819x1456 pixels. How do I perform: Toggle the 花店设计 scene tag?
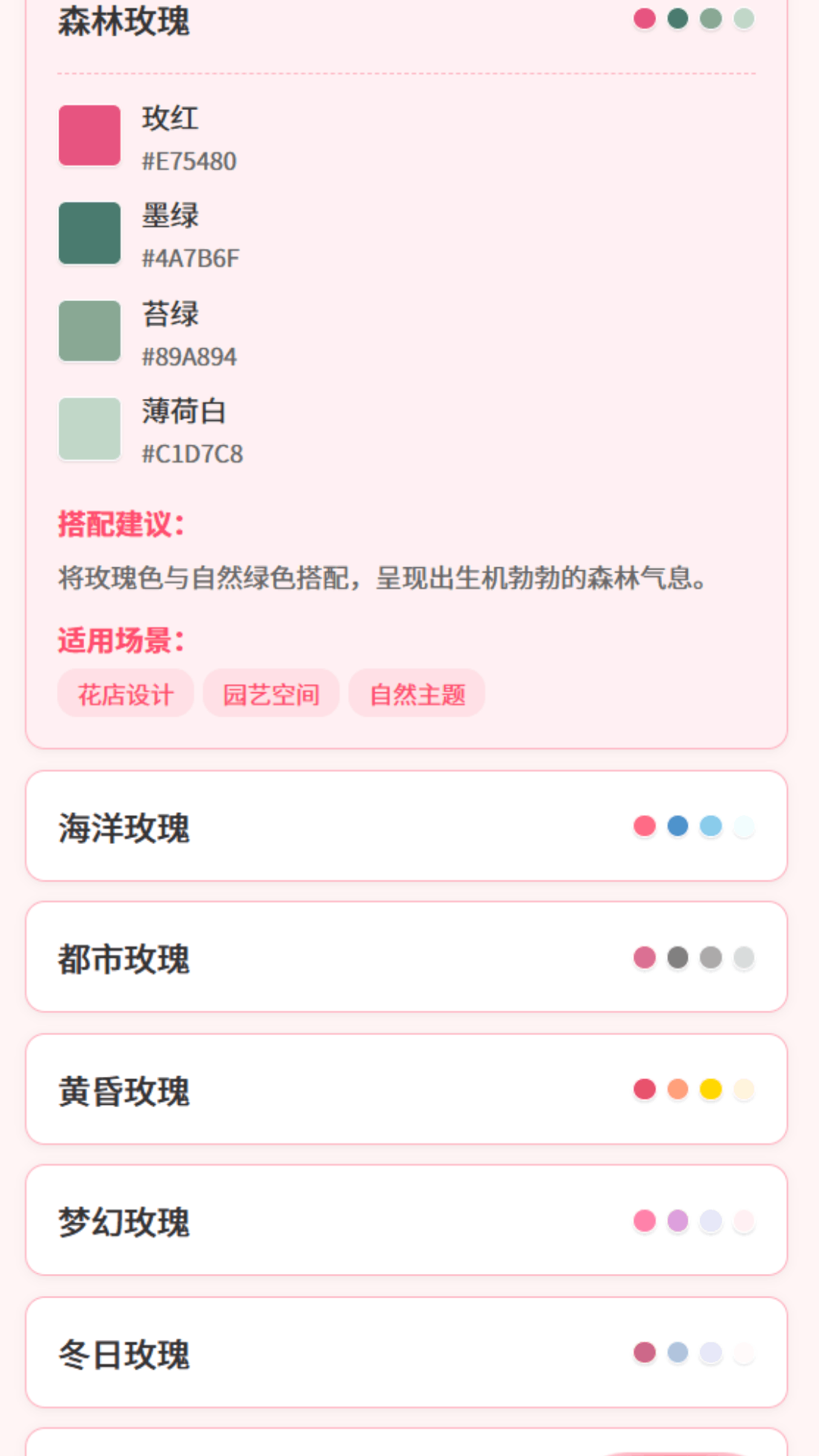coord(124,692)
